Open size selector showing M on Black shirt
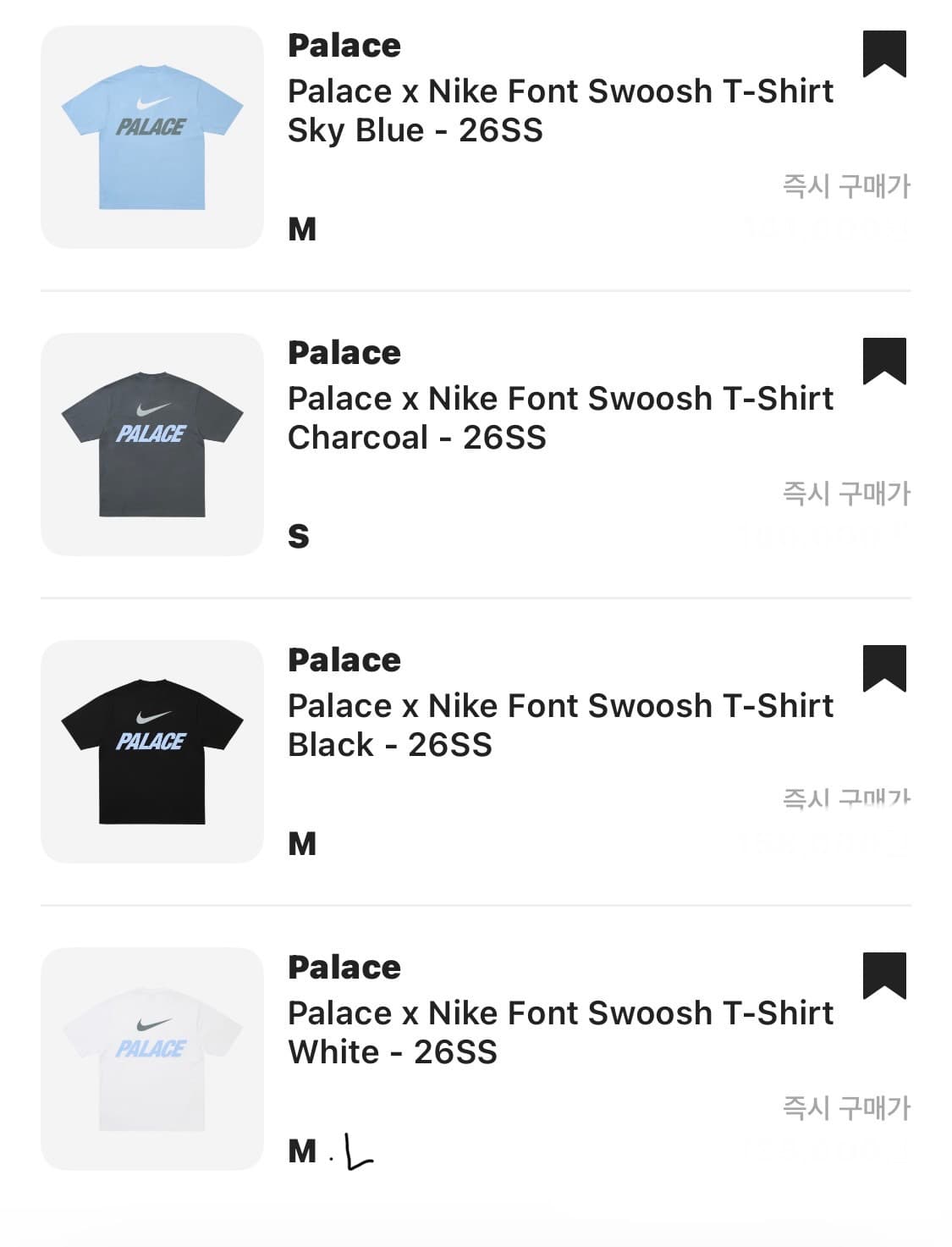The height and width of the screenshot is (1247, 952). [x=304, y=841]
